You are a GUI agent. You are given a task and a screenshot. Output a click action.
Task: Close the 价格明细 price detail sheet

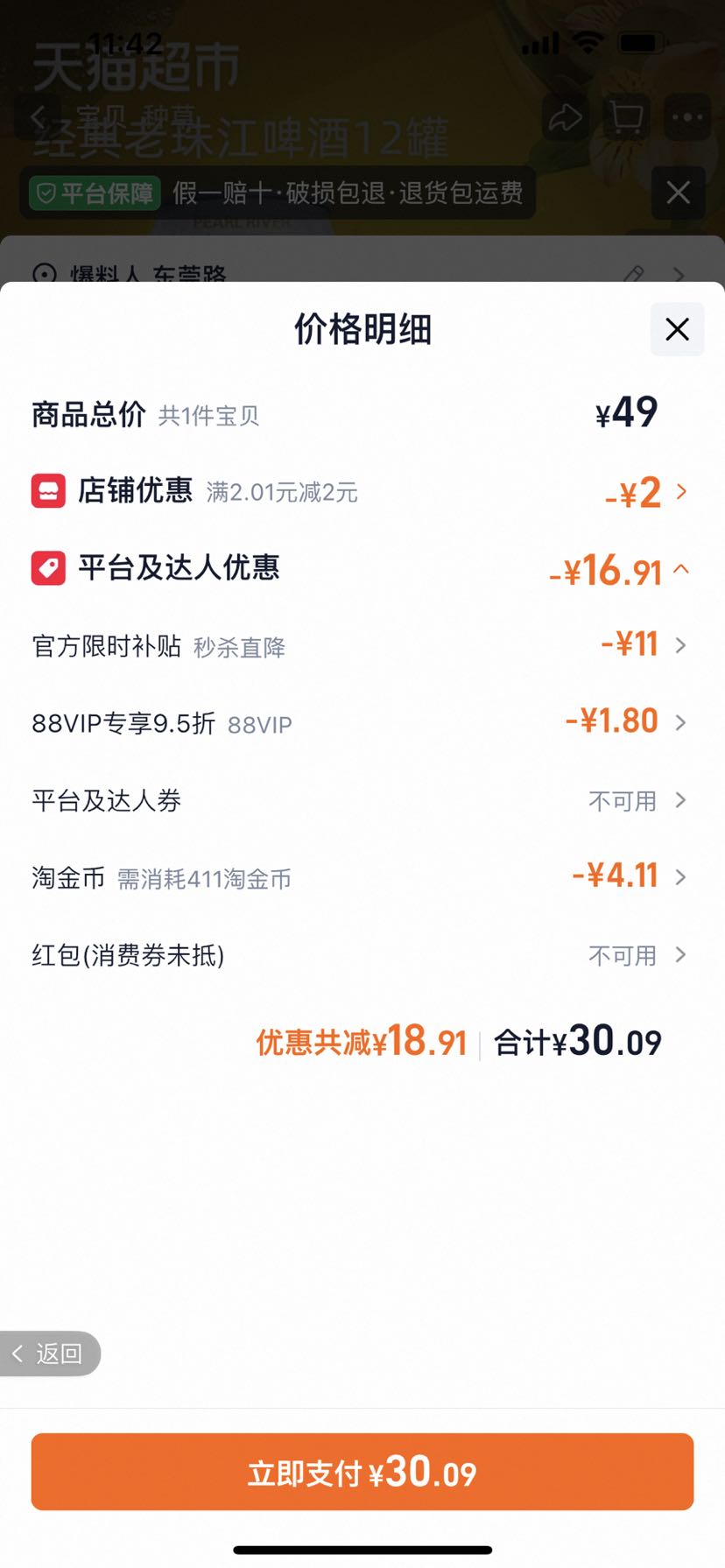click(x=677, y=329)
